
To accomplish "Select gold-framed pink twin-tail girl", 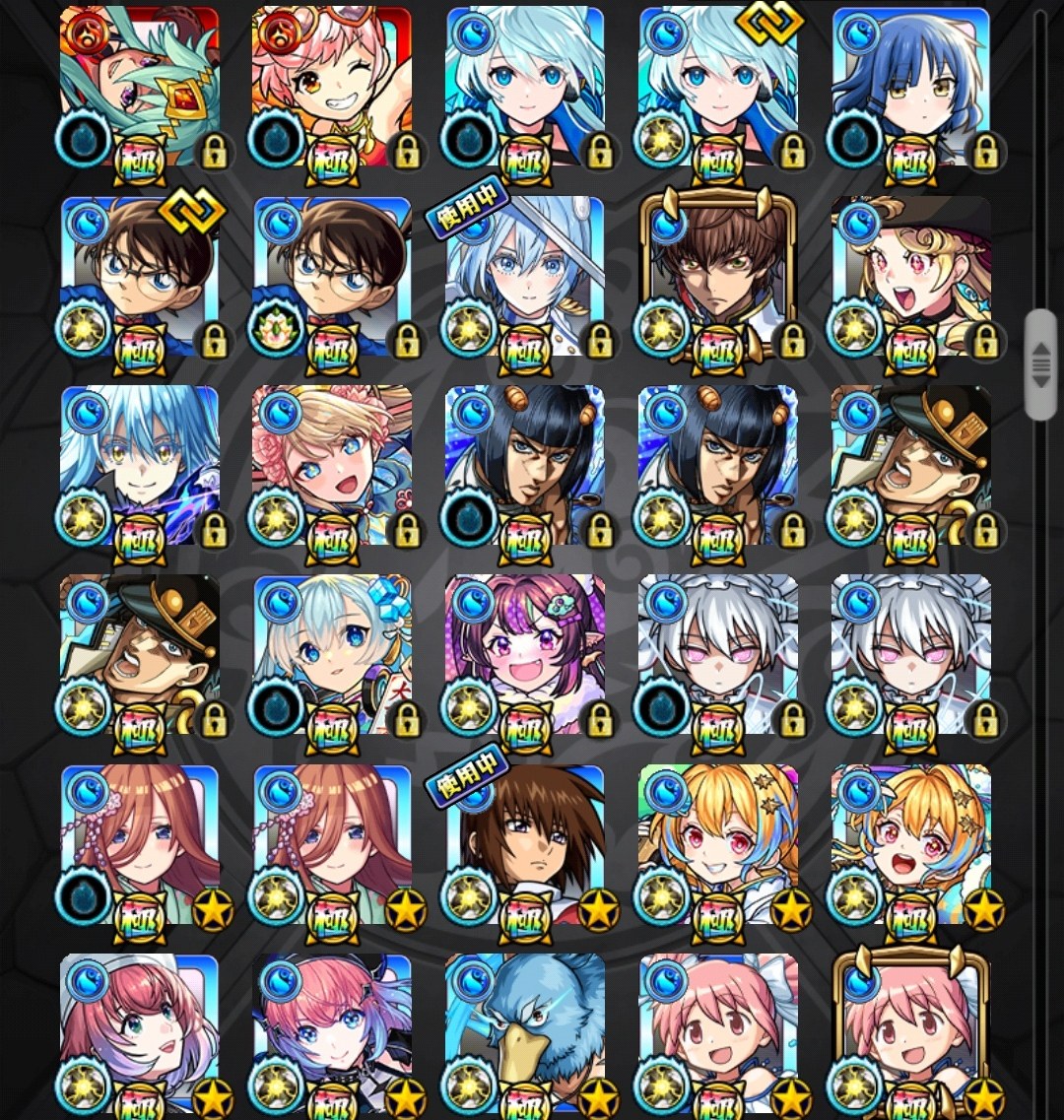I will 911,1034.
